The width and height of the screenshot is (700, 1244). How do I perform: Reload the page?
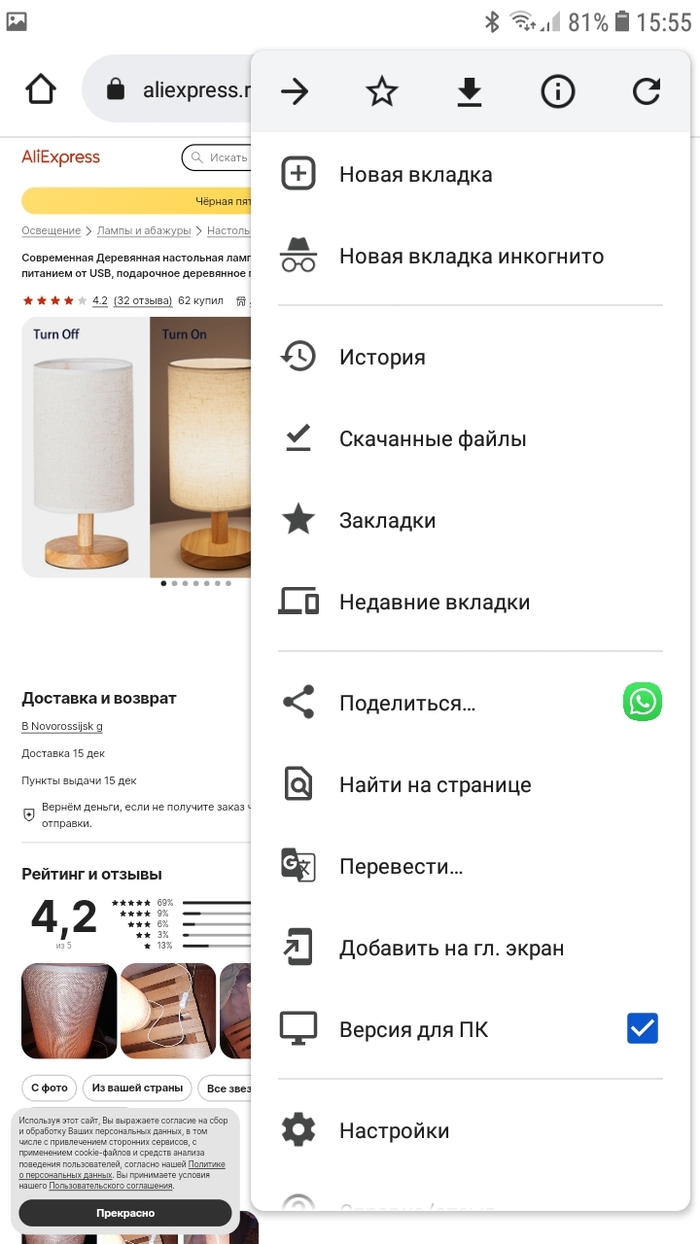click(646, 93)
